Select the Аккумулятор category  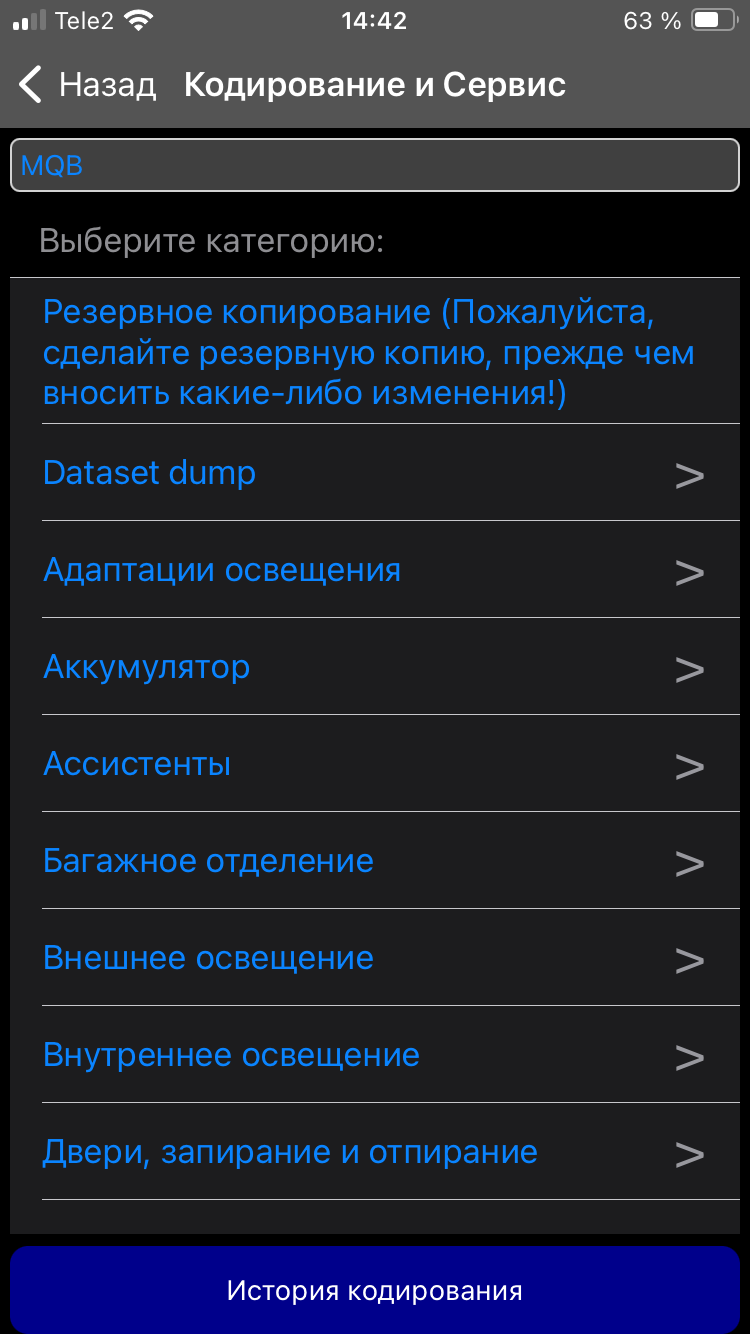[375, 667]
